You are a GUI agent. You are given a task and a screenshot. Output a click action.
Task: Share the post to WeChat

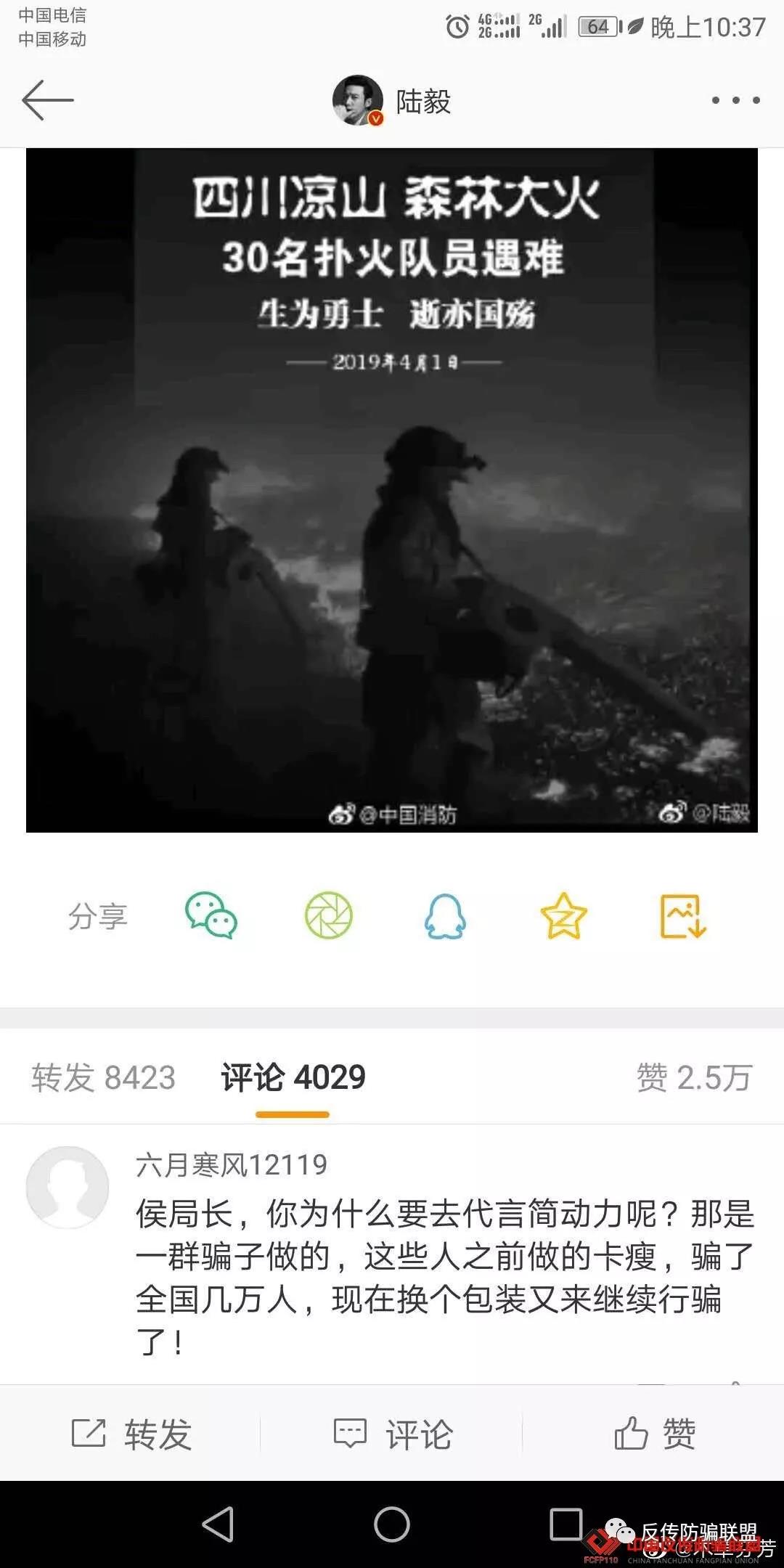point(211,915)
